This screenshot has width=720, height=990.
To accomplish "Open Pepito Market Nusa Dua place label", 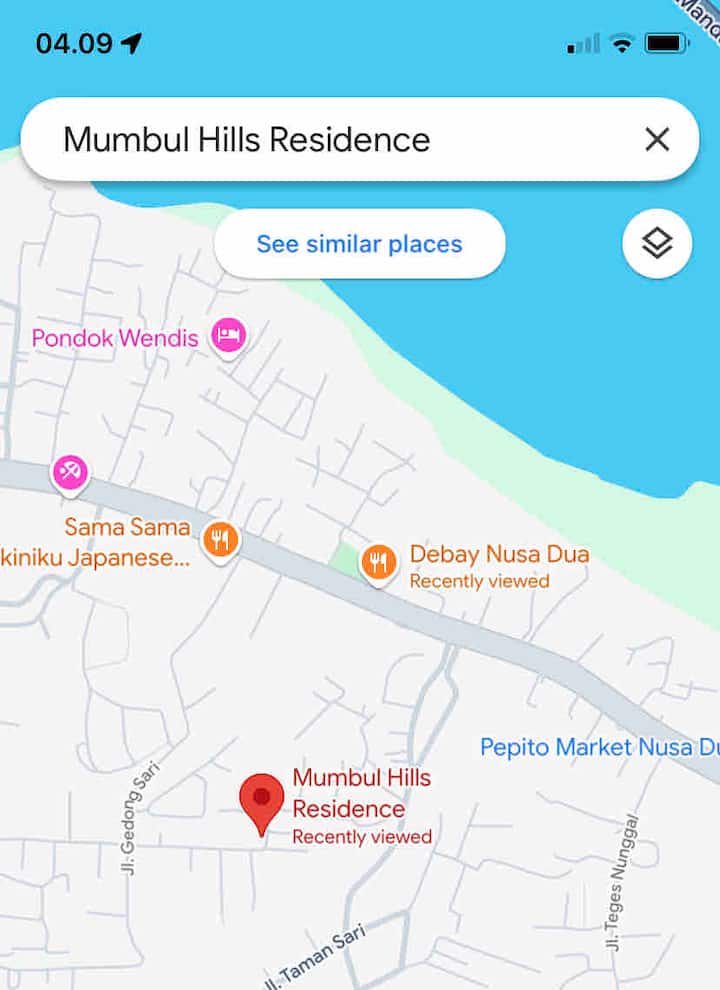I will click(598, 747).
